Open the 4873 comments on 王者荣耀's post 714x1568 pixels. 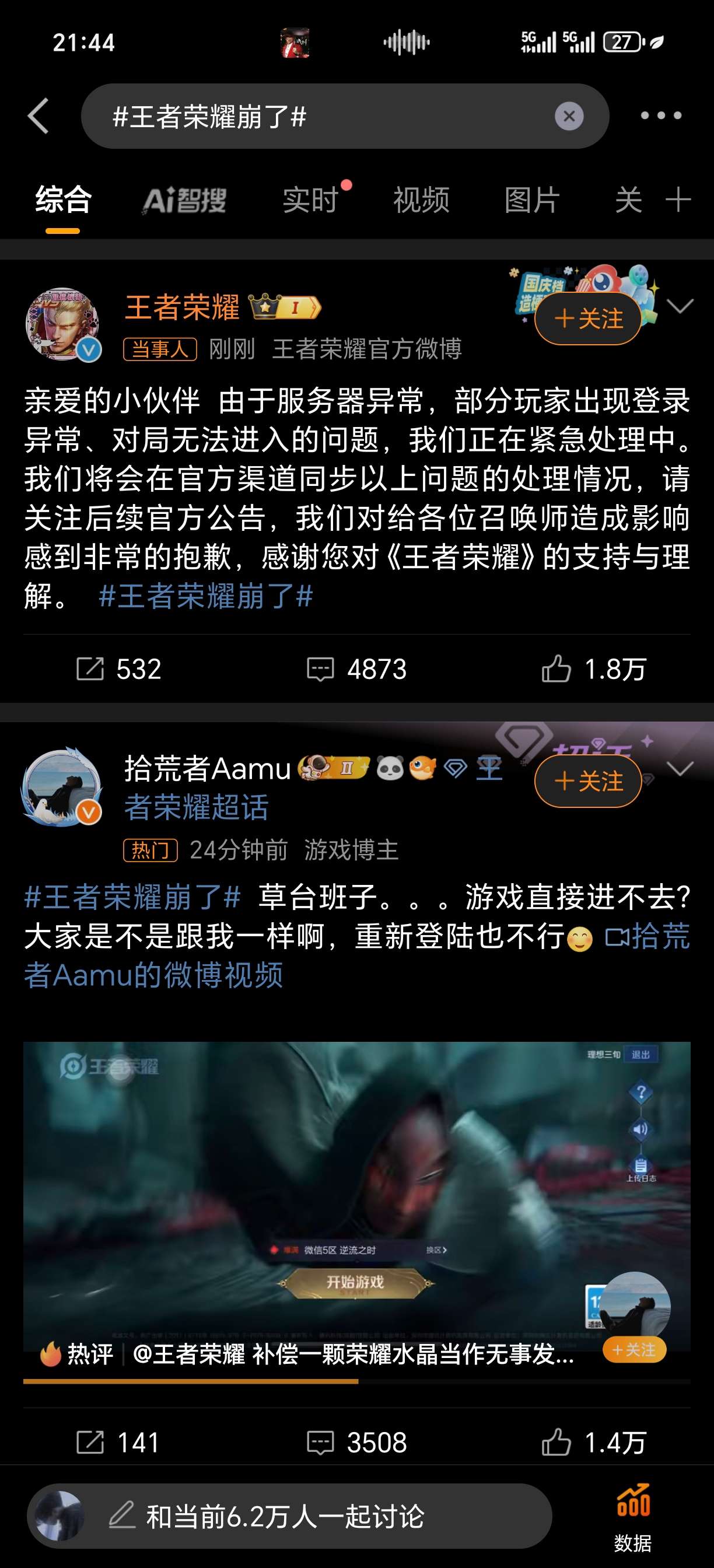click(x=356, y=669)
